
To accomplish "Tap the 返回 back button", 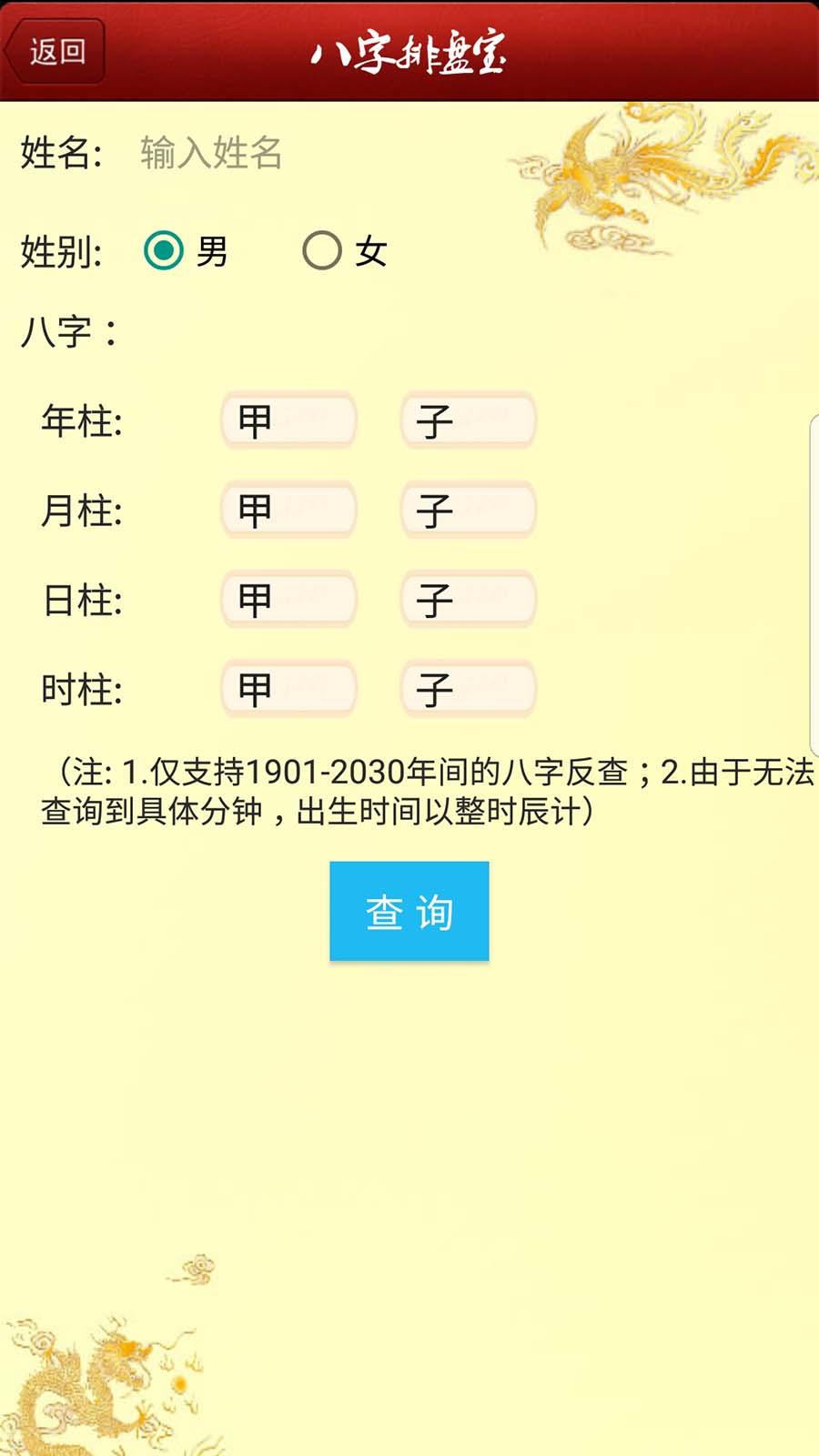I will coord(55,52).
